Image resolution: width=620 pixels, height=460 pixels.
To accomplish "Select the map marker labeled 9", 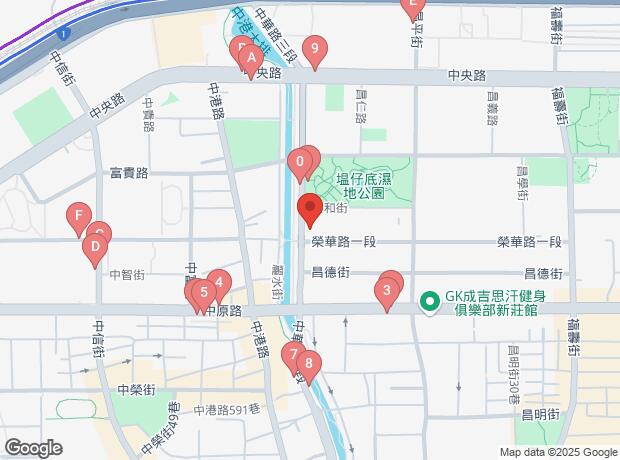I will pyautogui.click(x=316, y=48).
